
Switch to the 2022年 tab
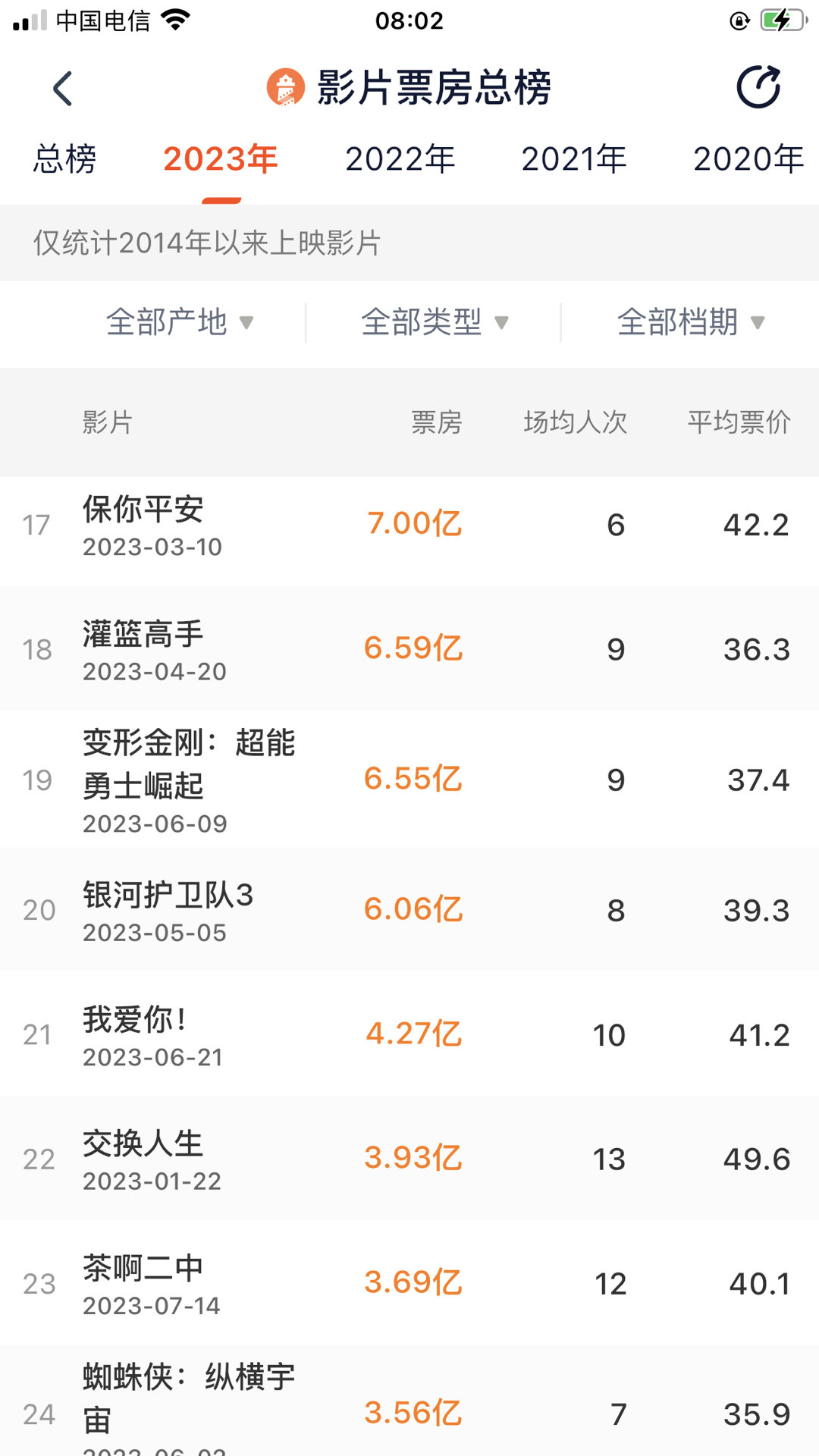pos(400,159)
